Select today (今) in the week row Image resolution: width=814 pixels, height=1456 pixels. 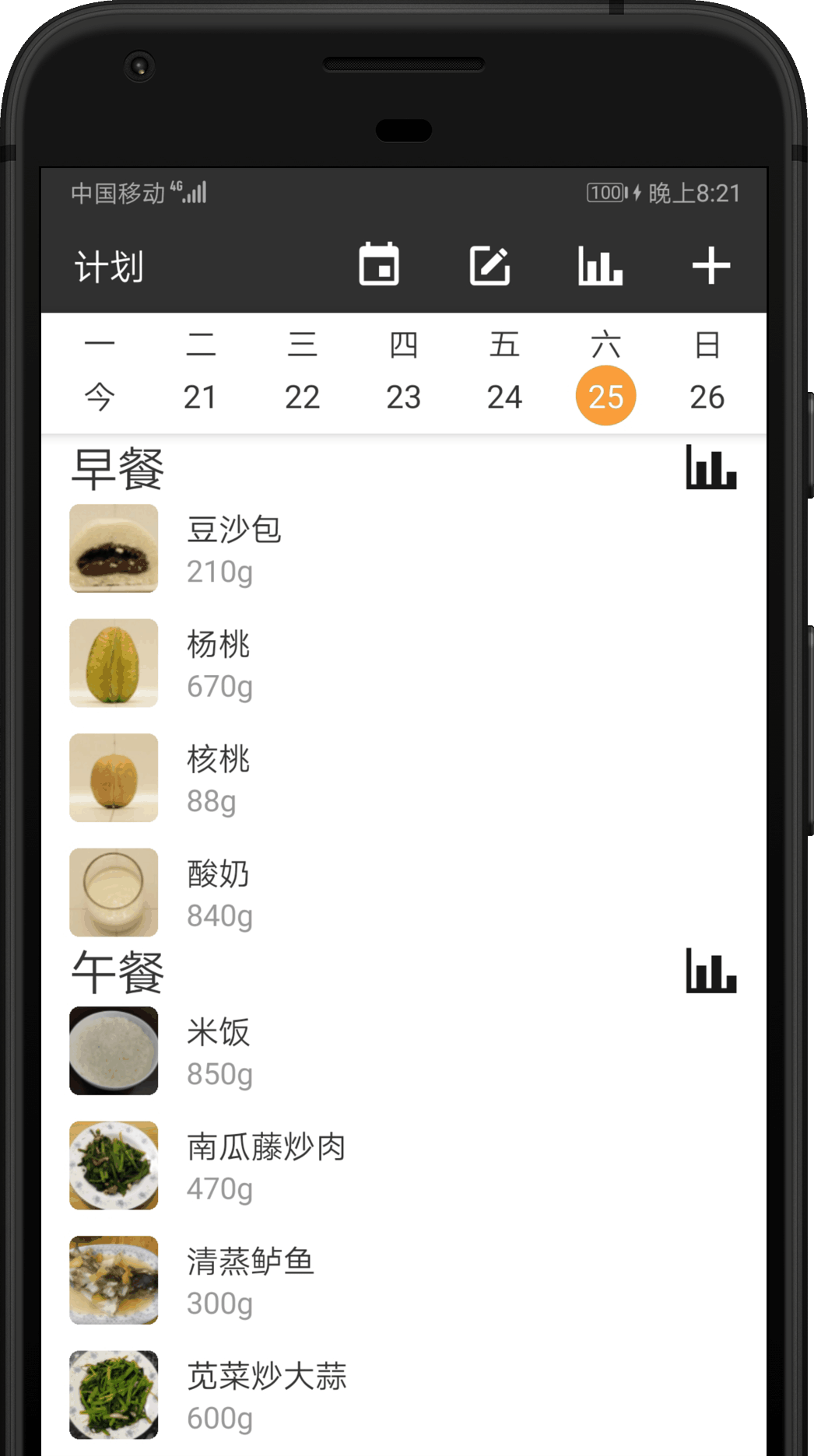tap(100, 396)
